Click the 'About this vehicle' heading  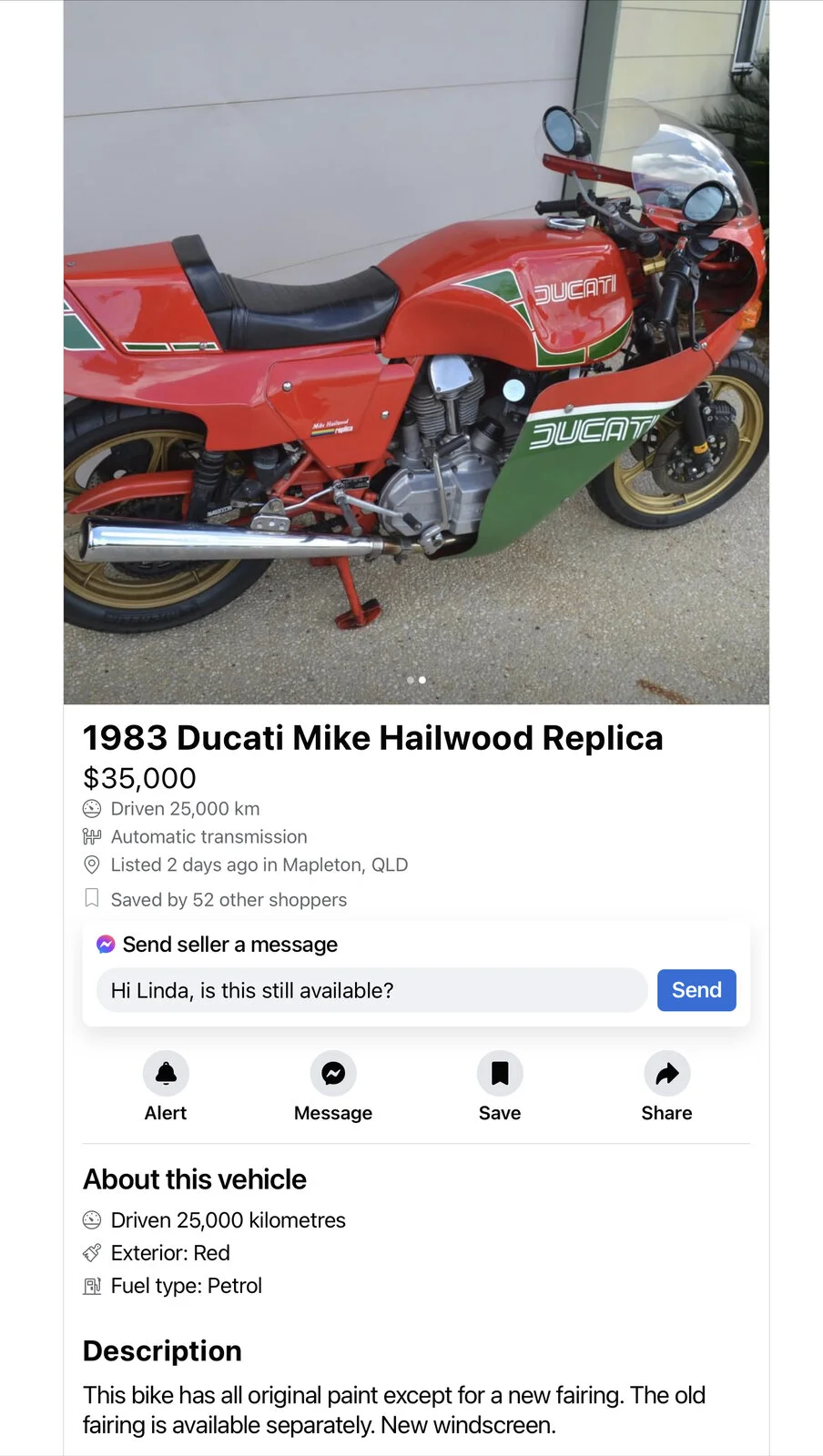(x=194, y=1179)
